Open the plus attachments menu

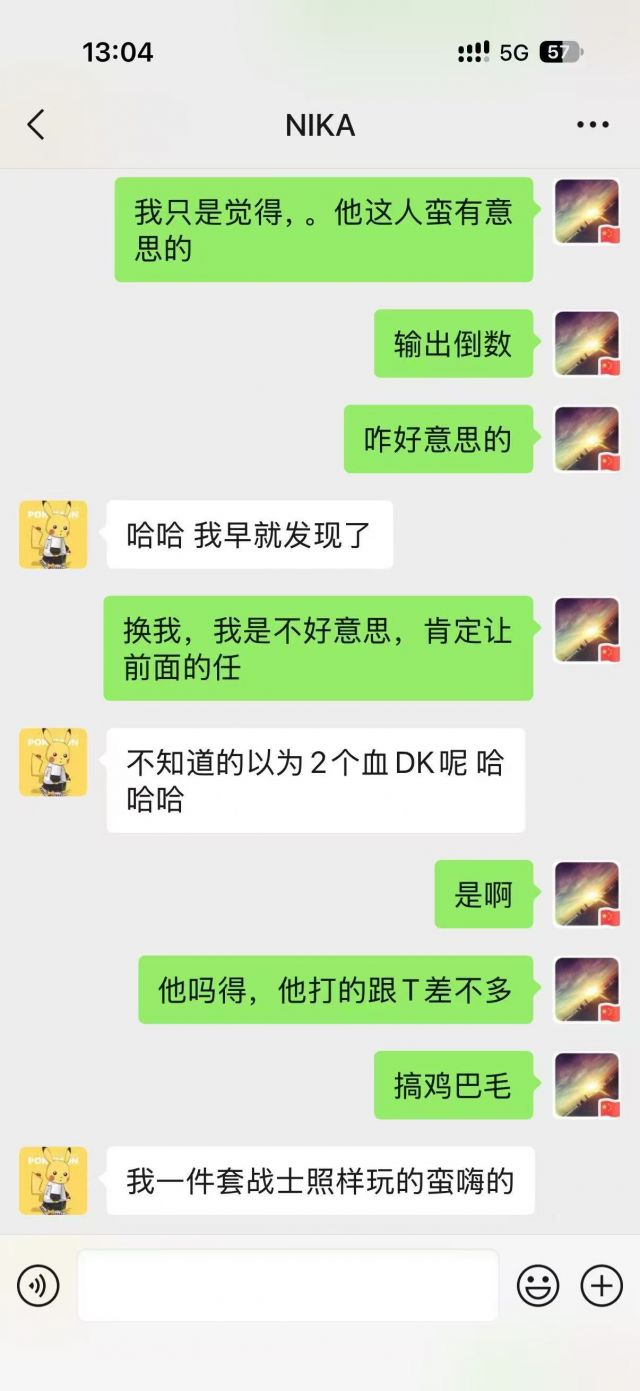point(602,1285)
